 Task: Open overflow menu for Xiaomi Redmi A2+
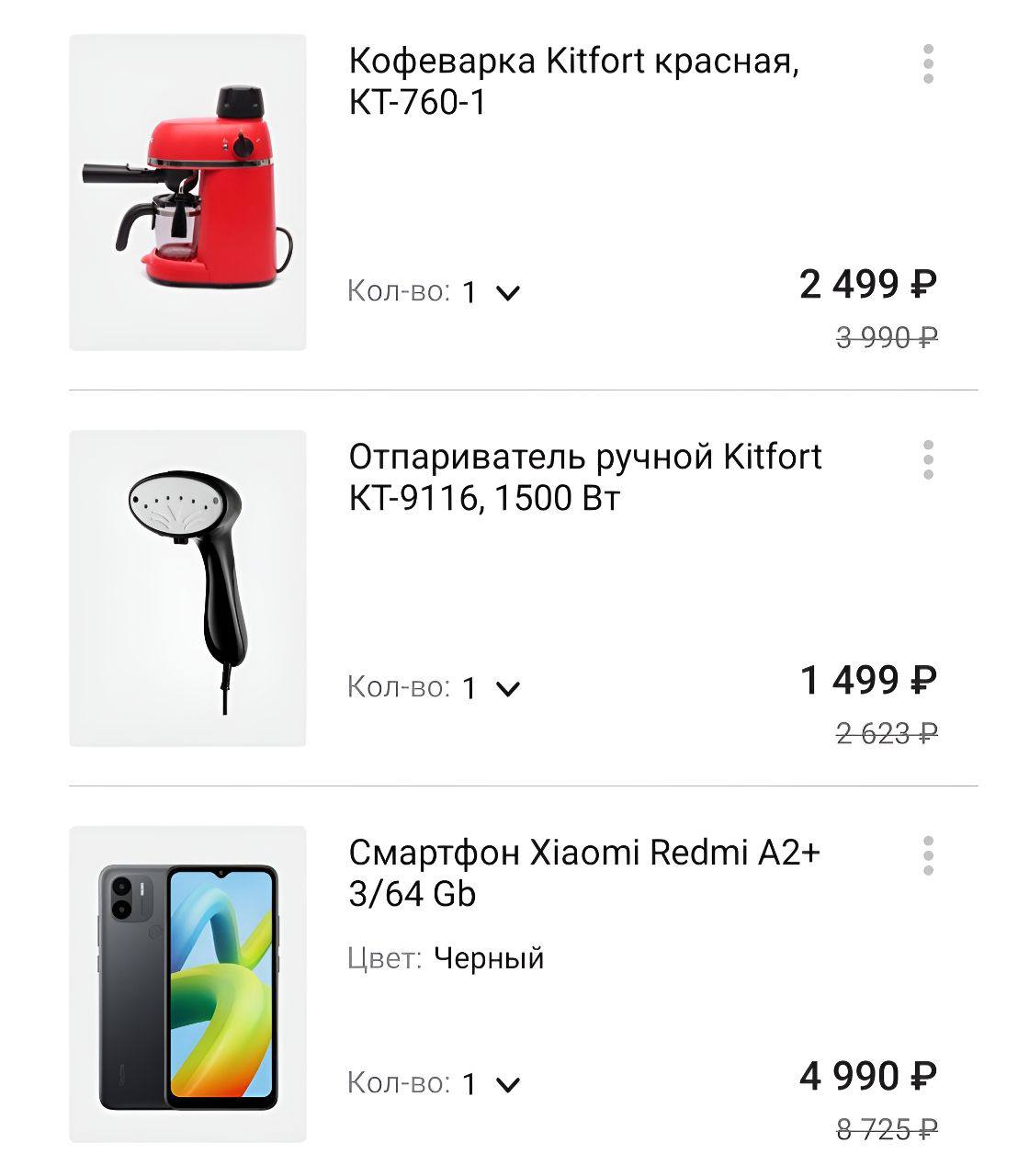pos(928,855)
